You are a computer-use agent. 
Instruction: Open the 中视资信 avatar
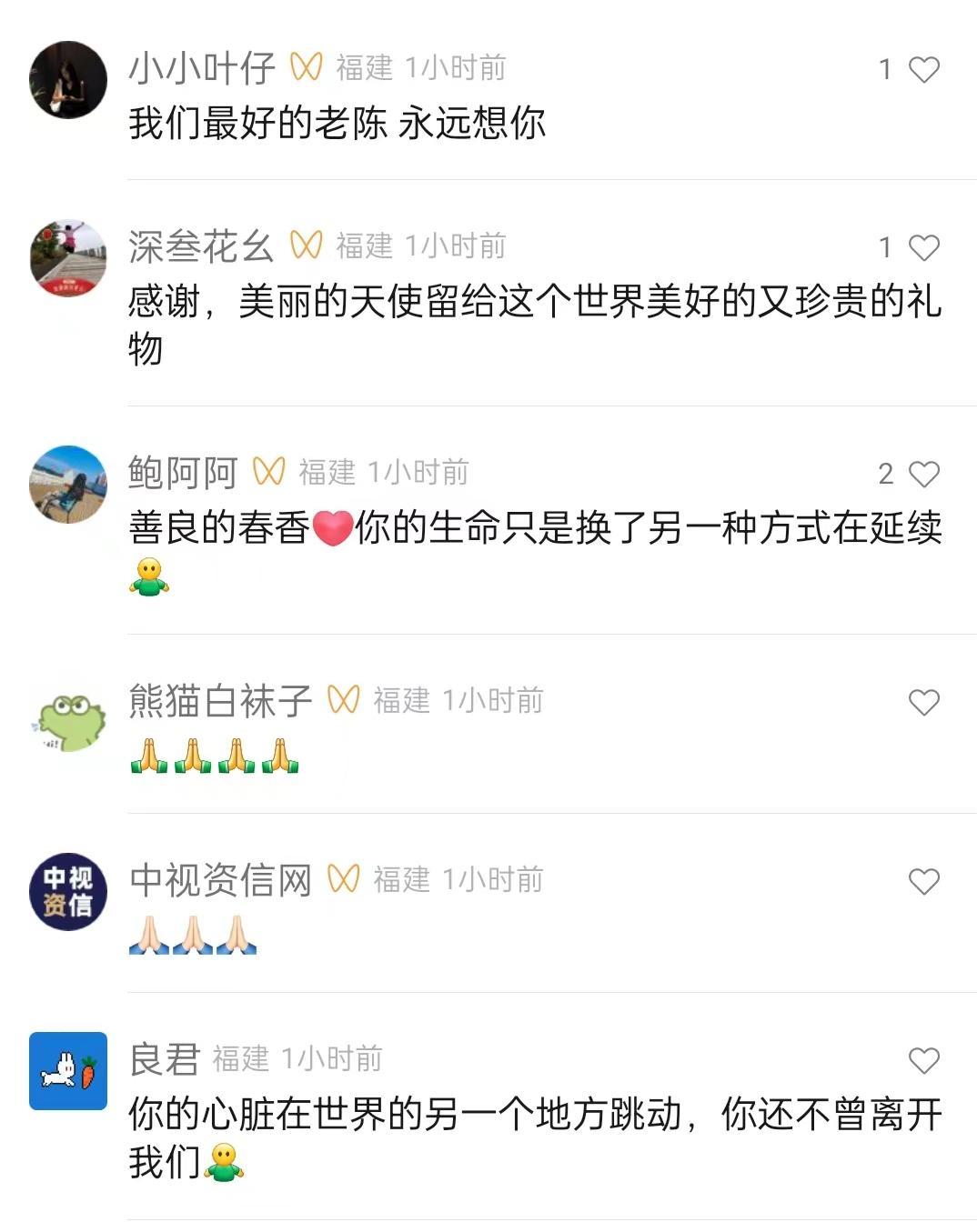point(68,892)
